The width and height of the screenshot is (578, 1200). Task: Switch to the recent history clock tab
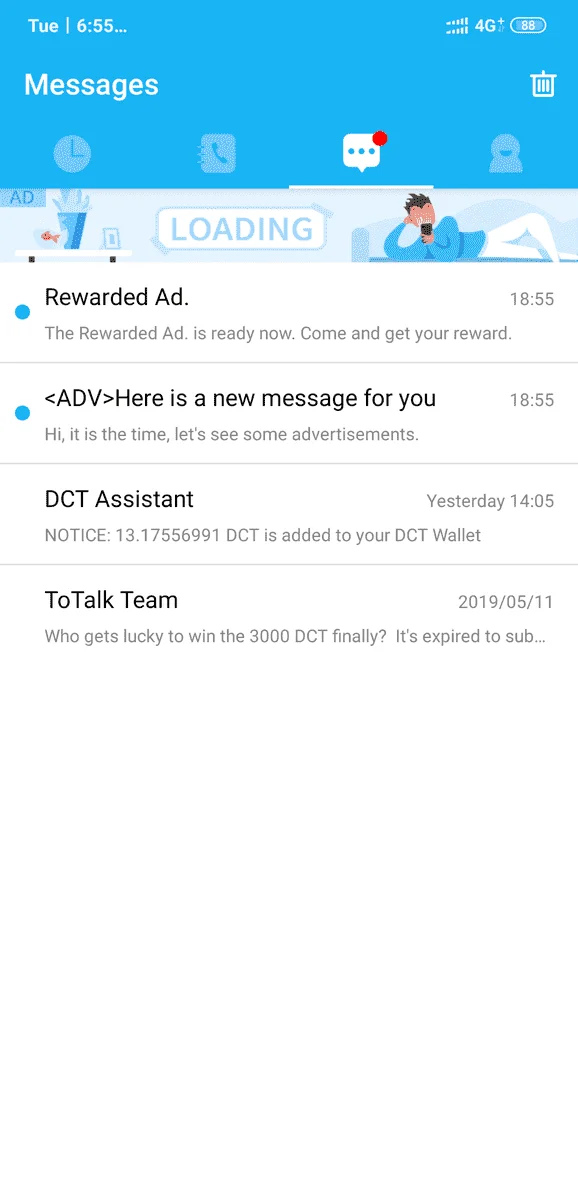(72, 153)
